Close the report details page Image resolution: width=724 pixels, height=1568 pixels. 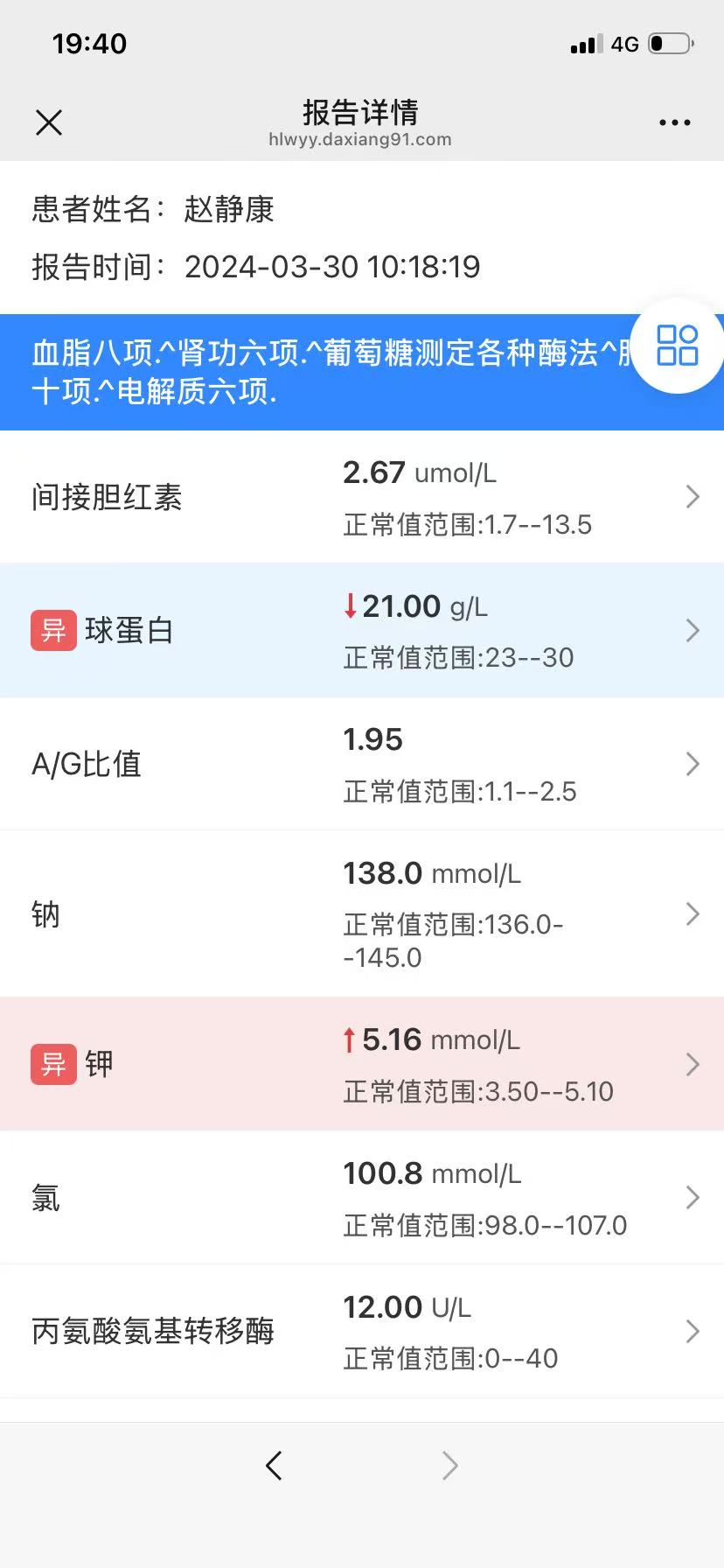[49, 122]
